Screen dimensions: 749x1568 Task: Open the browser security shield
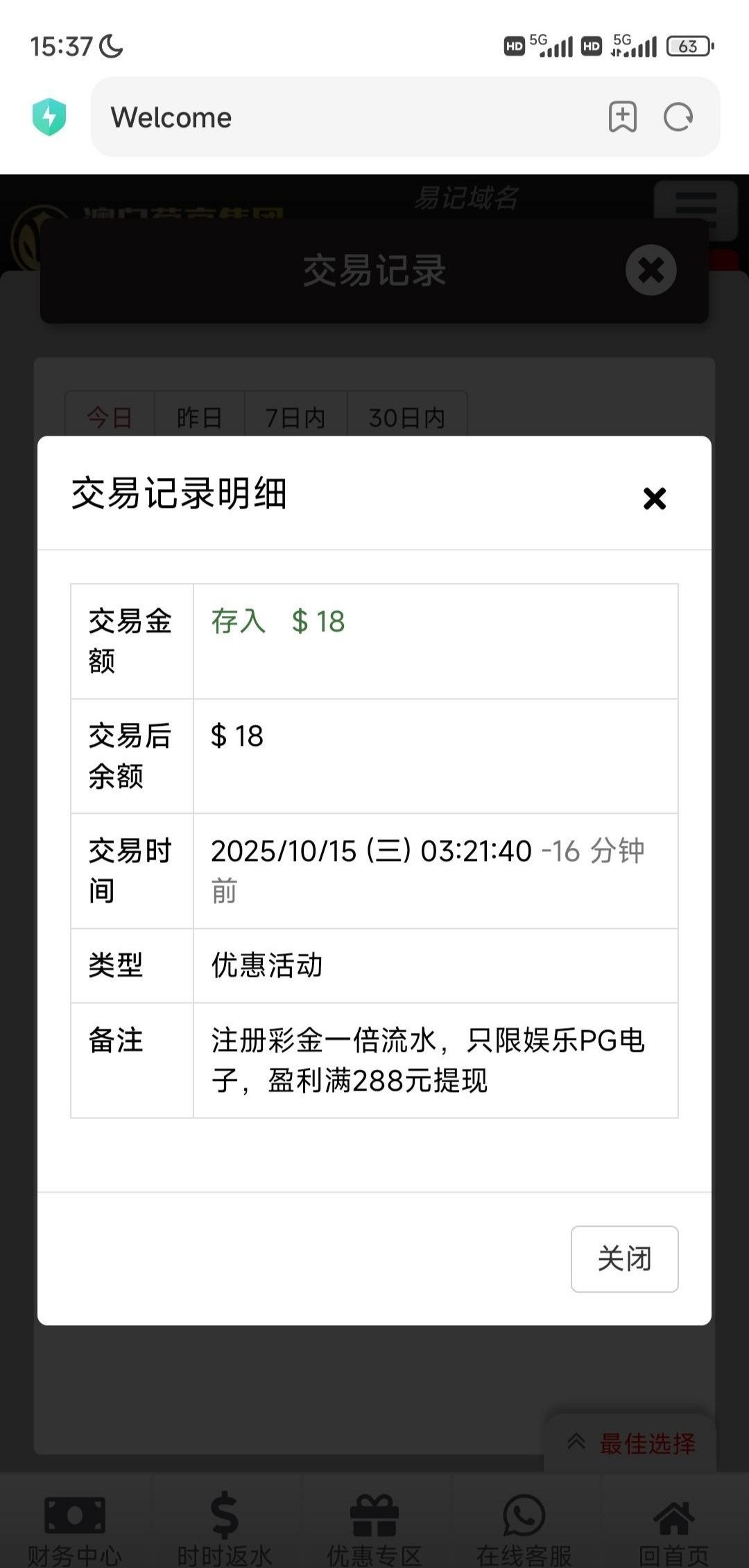coord(49,117)
